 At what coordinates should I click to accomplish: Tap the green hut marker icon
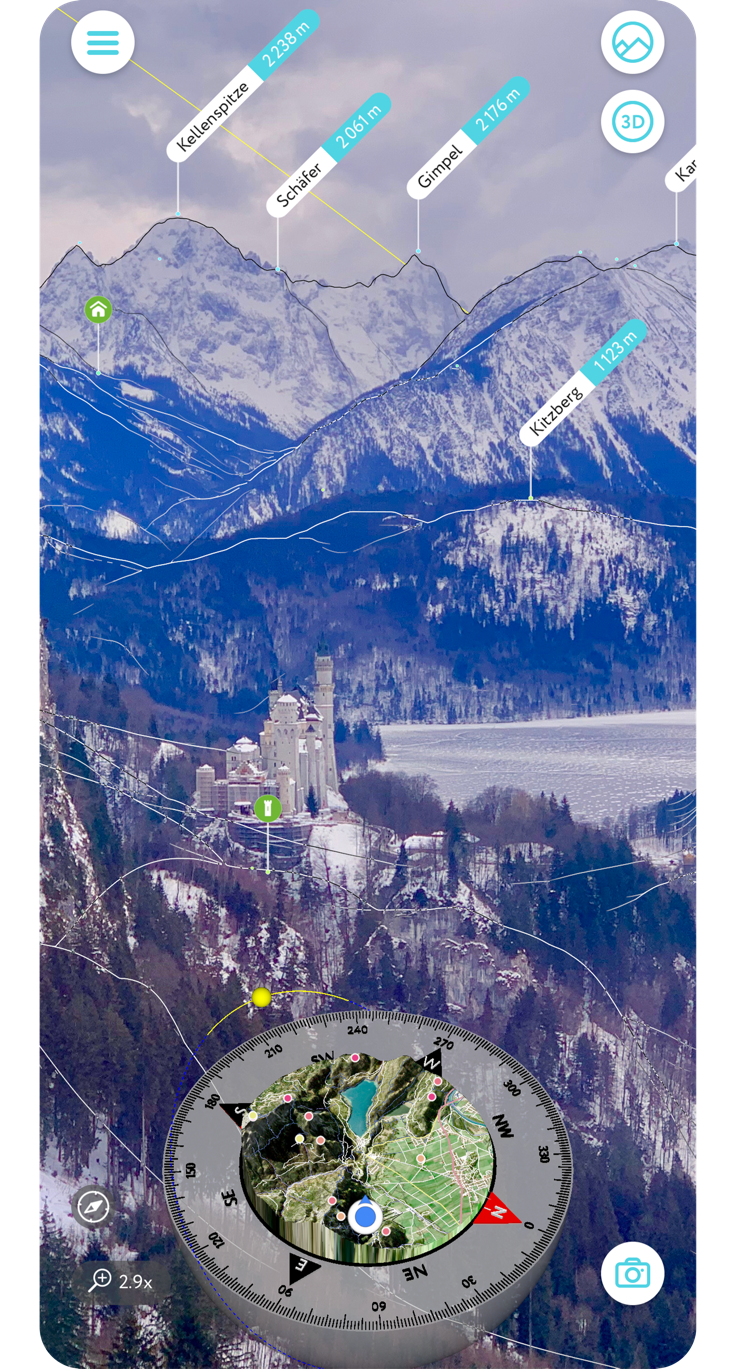98,310
